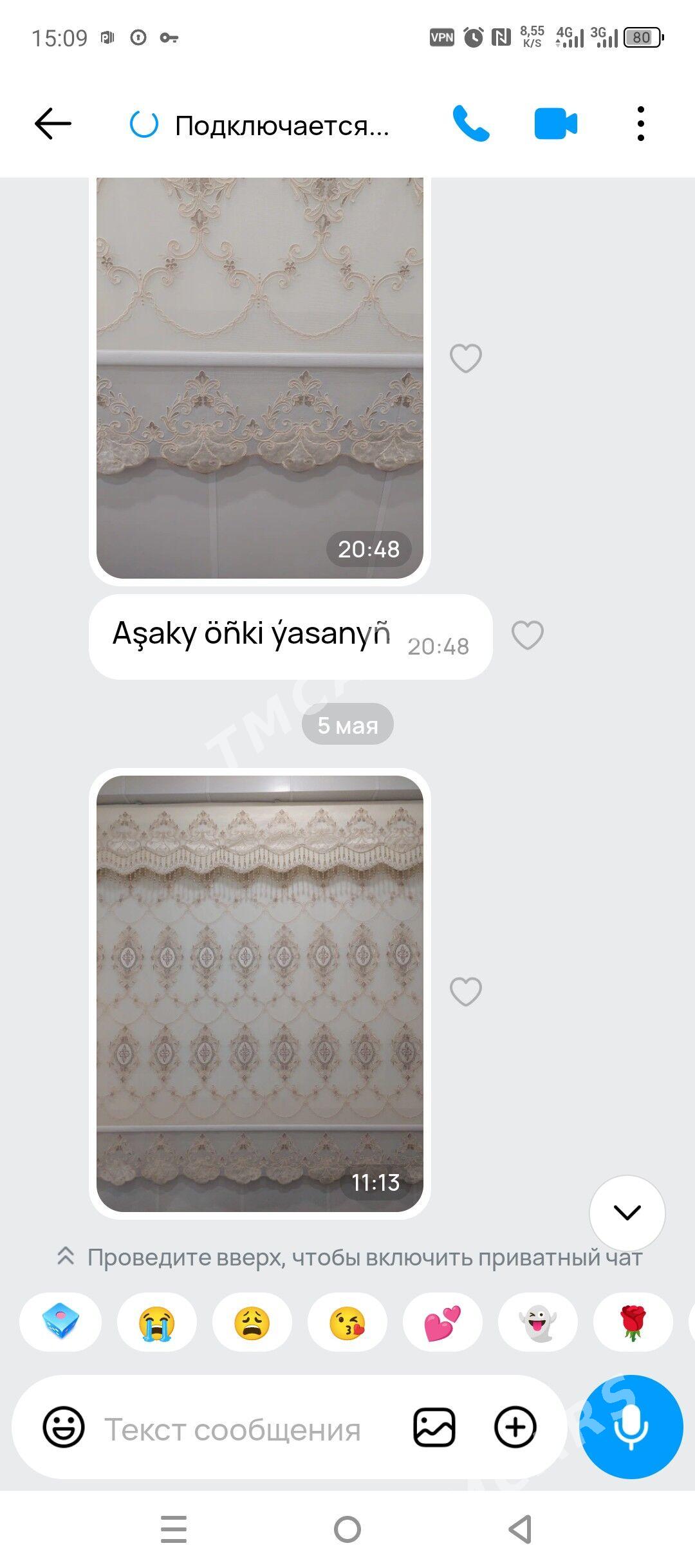The height and width of the screenshot is (1568, 695).
Task: Send the weary face emoji
Action: 252,1322
